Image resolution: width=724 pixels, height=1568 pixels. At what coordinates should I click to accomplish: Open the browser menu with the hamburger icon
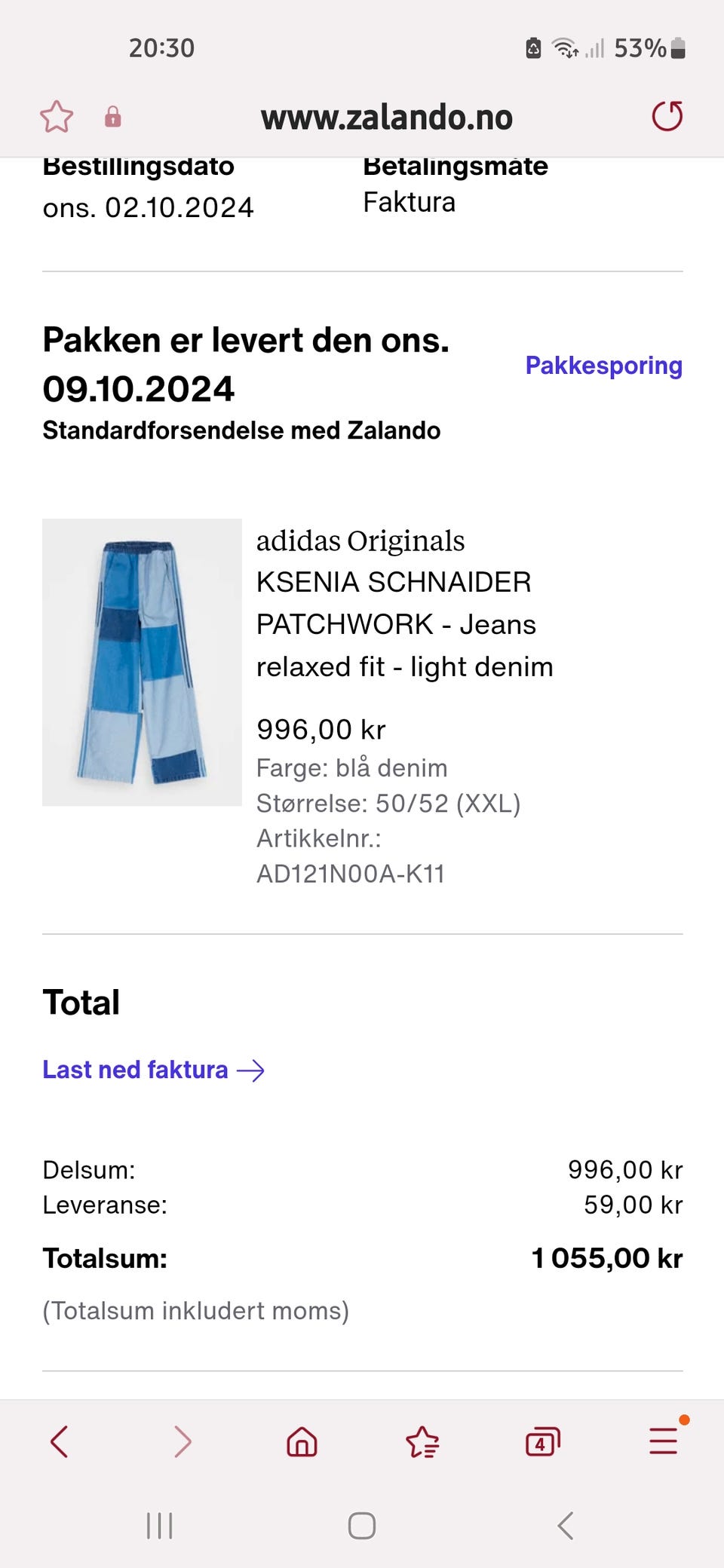pyautogui.click(x=662, y=1441)
